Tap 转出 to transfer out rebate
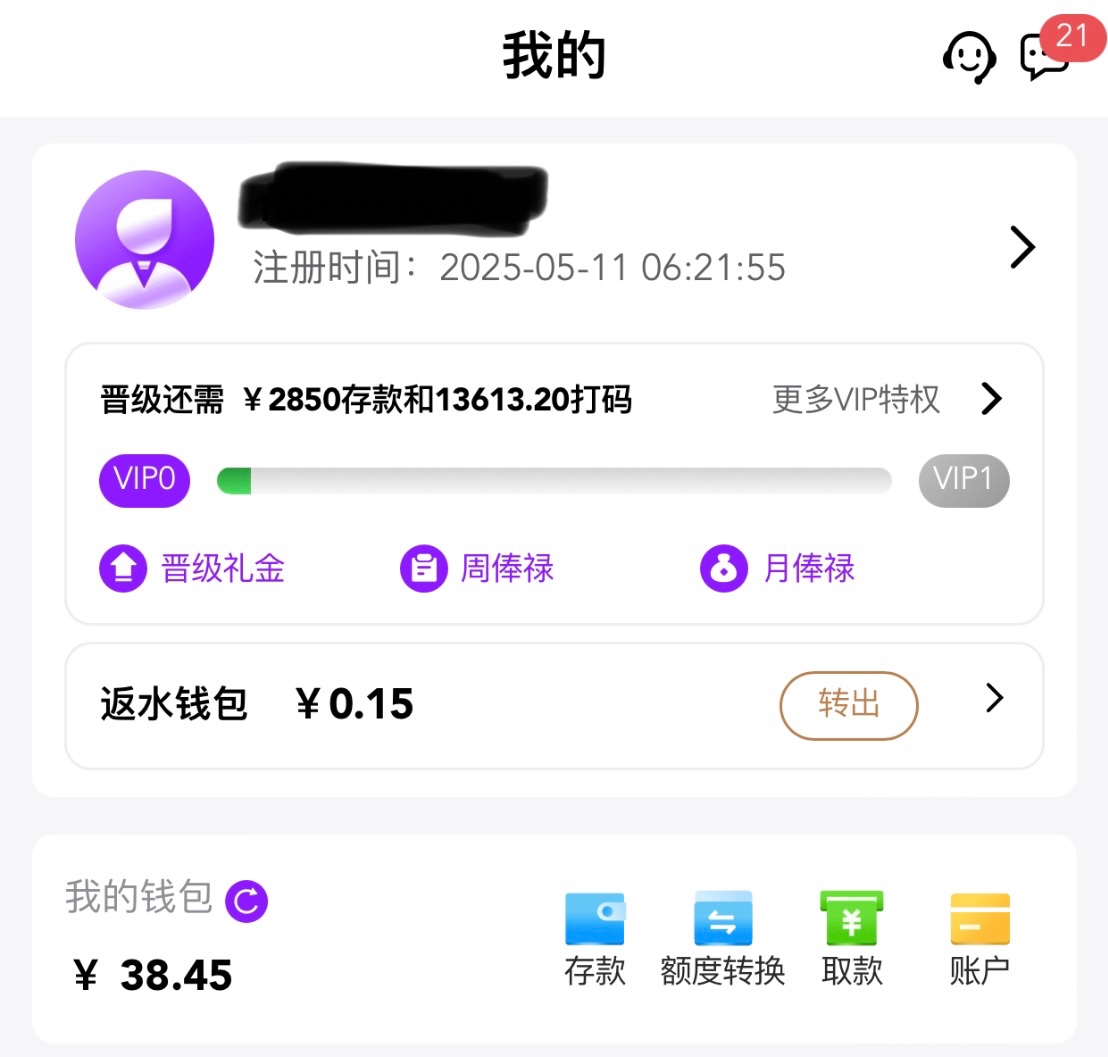1108x1057 pixels. coord(848,705)
